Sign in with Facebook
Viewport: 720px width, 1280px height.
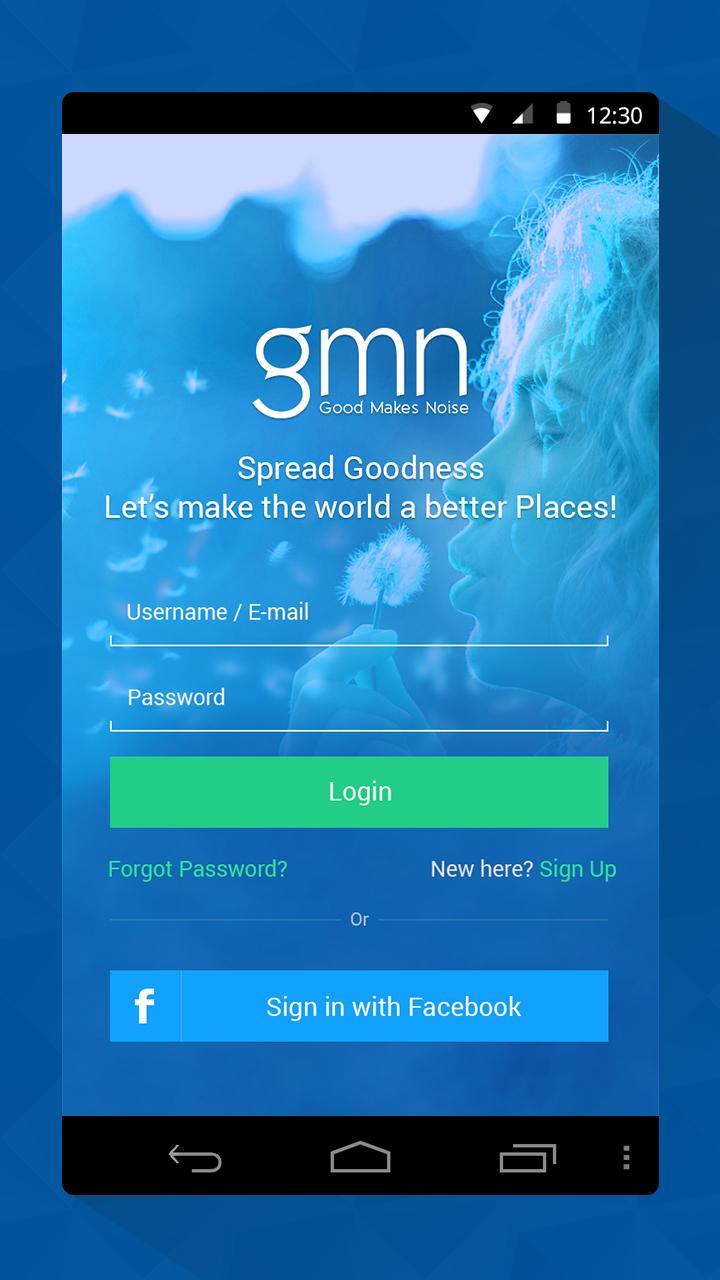(x=359, y=1006)
